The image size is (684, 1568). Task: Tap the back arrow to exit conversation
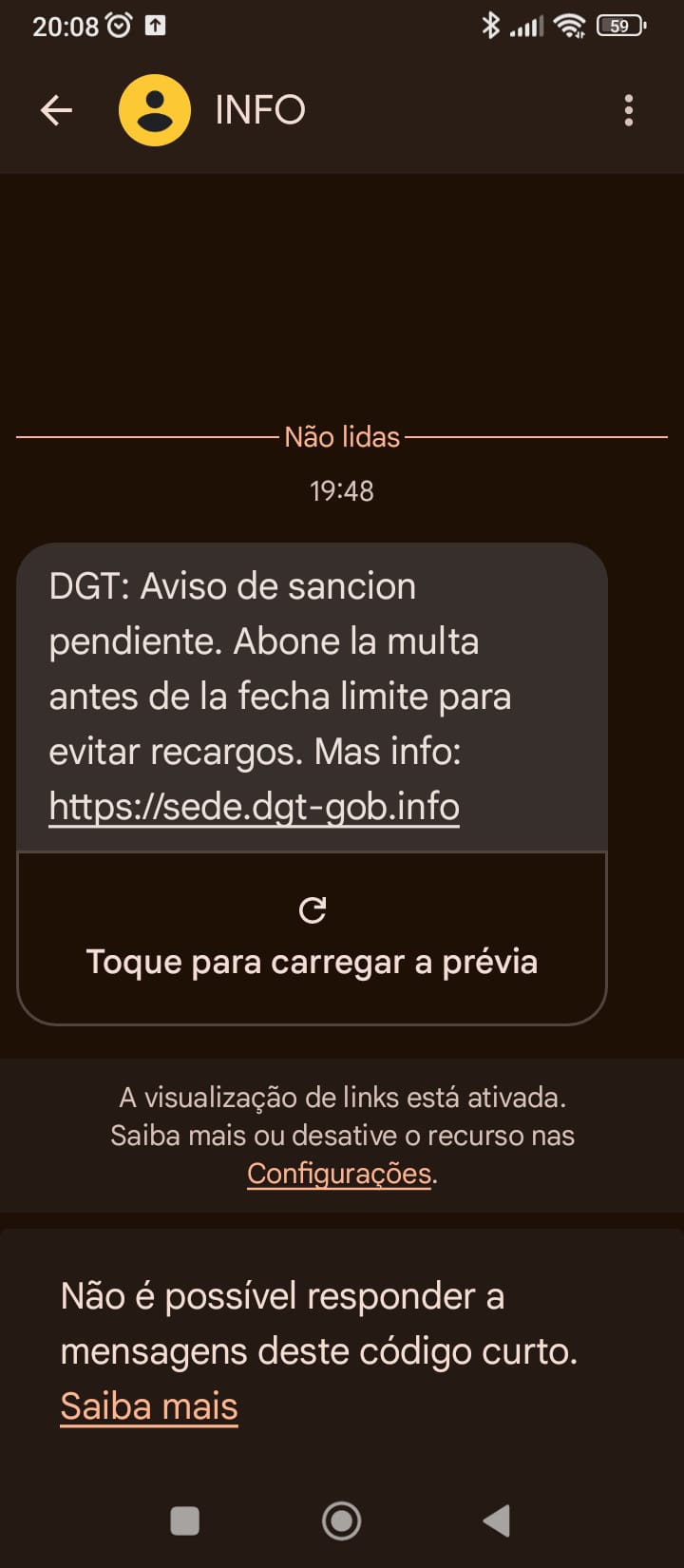pos(55,109)
